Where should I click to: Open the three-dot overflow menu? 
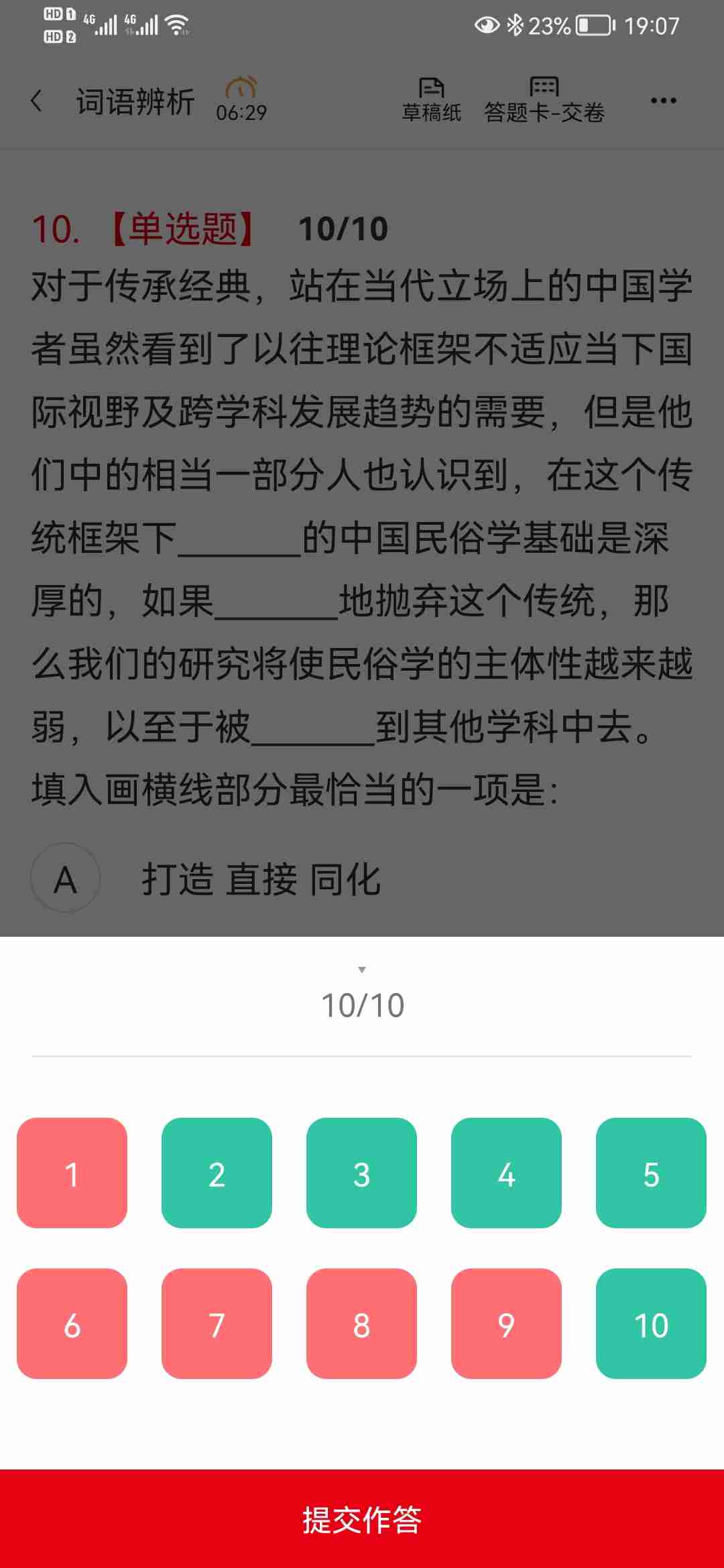[x=663, y=101]
